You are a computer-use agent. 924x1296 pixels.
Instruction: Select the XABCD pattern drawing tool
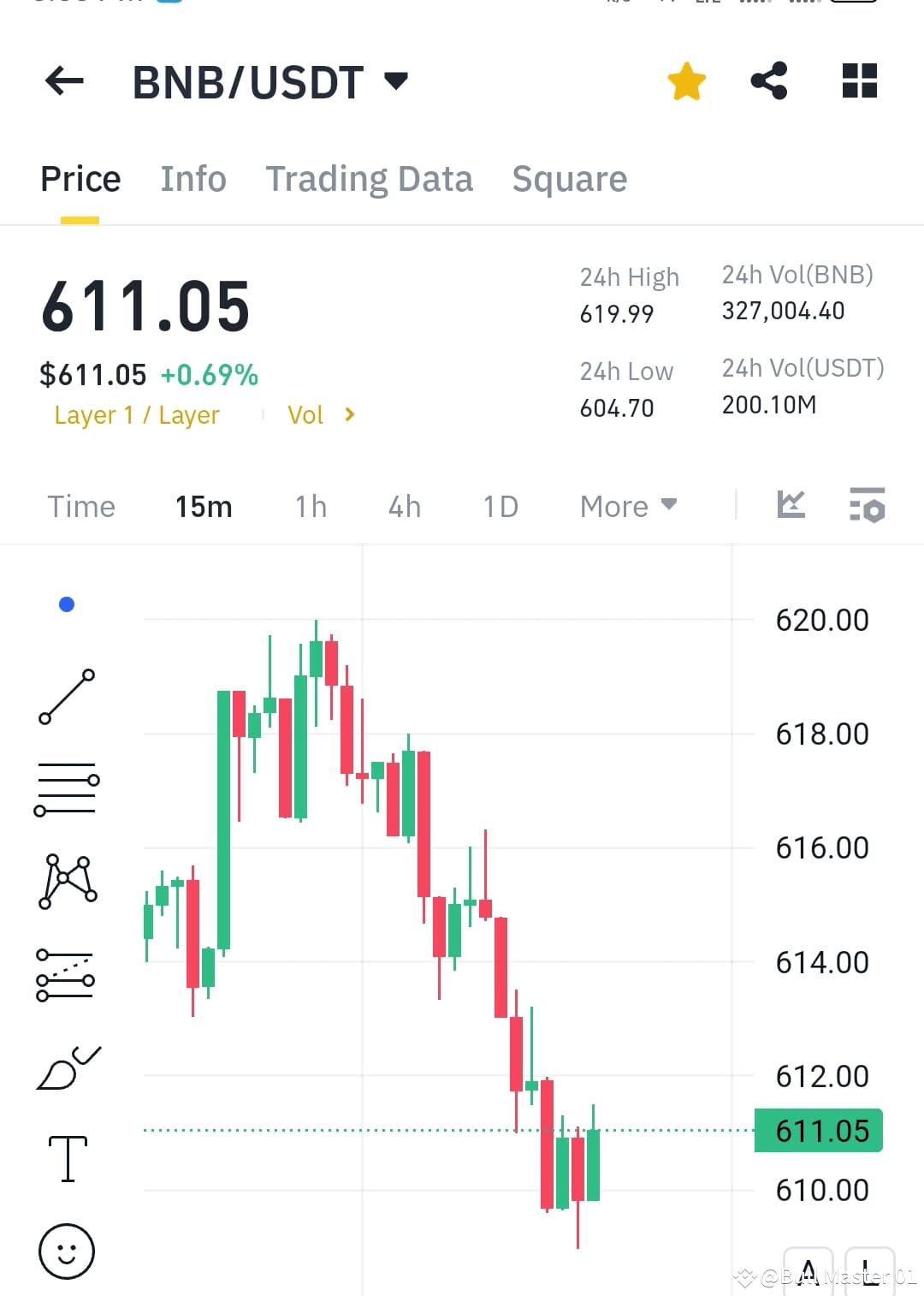[67, 882]
